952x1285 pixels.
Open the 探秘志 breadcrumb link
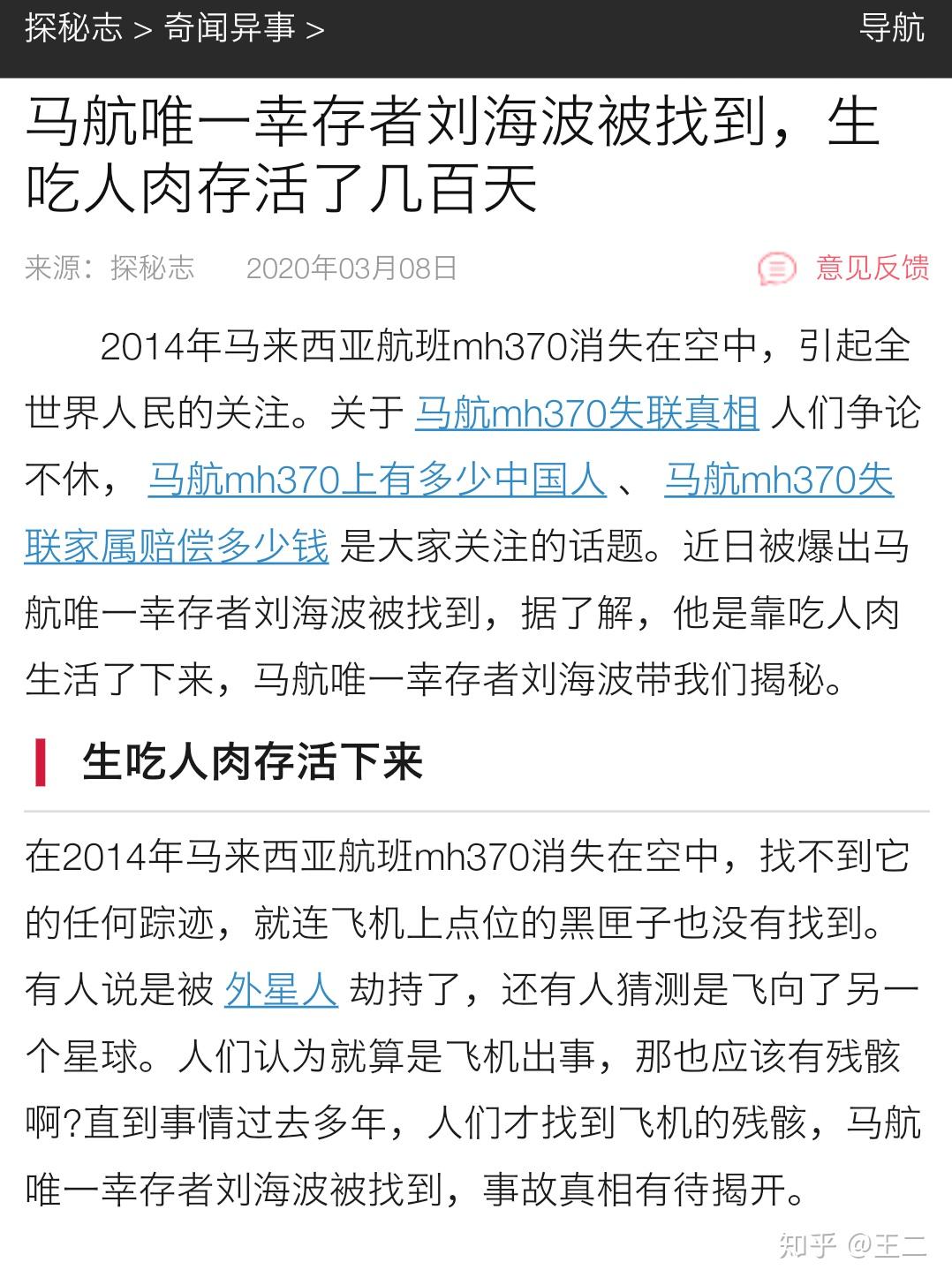(73, 28)
